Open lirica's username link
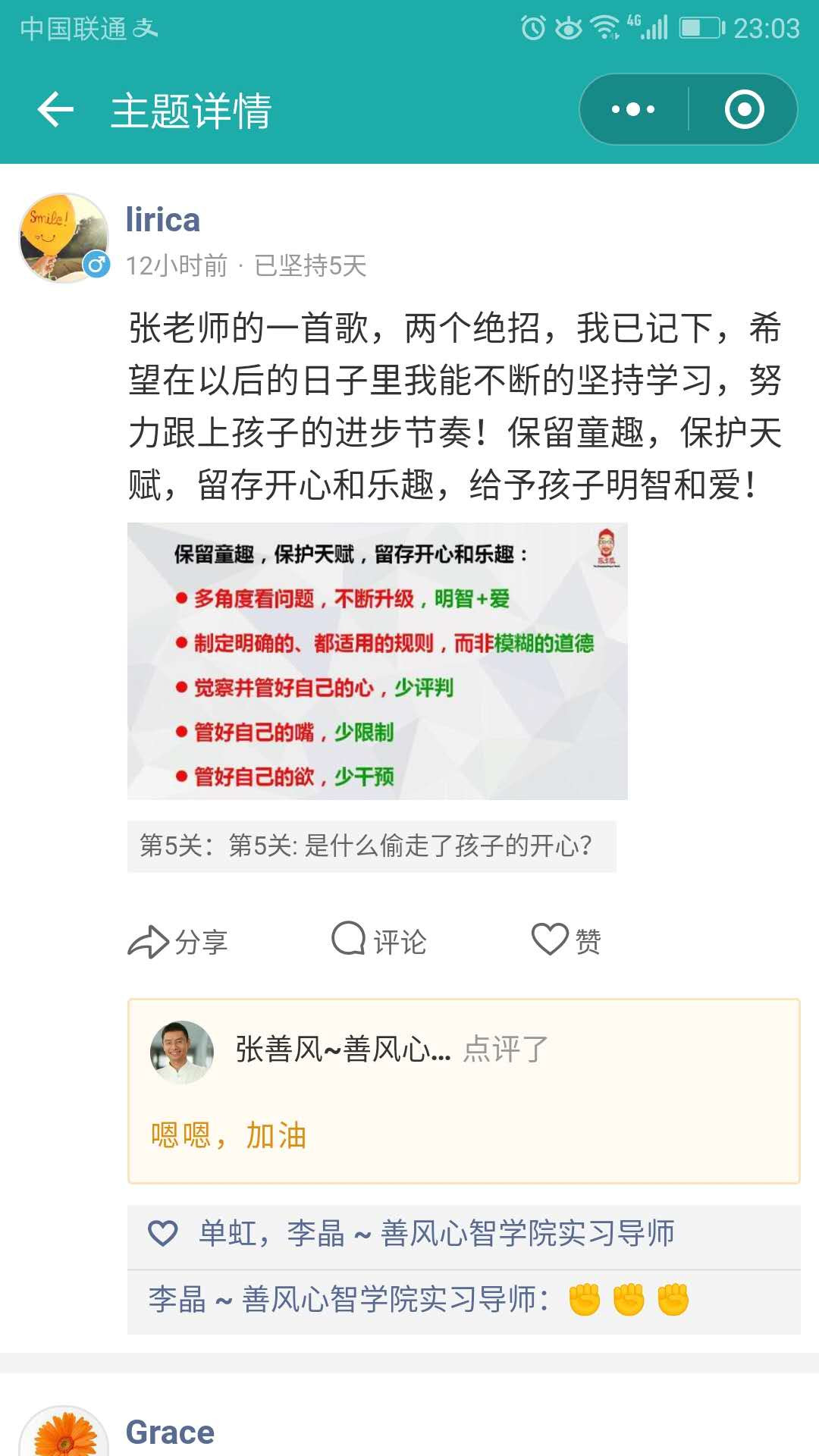 pyautogui.click(x=163, y=220)
